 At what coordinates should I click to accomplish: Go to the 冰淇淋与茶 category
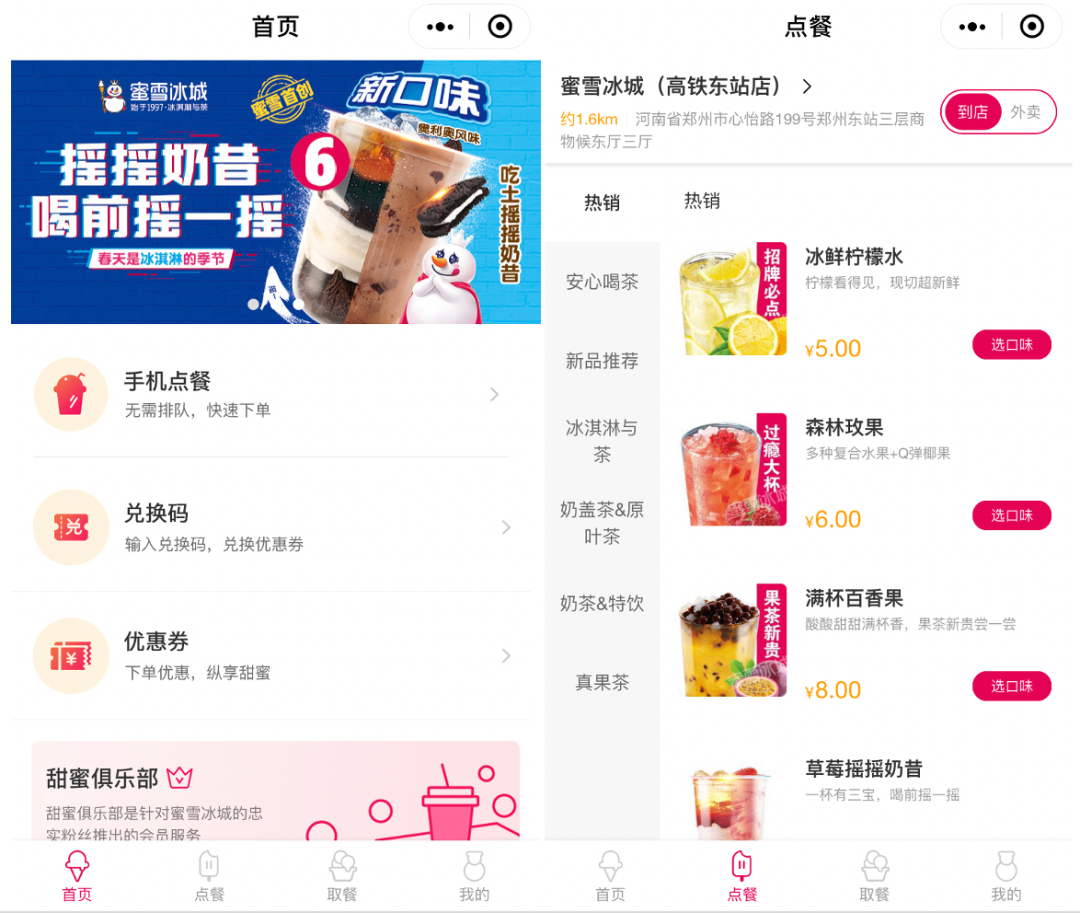(x=602, y=441)
